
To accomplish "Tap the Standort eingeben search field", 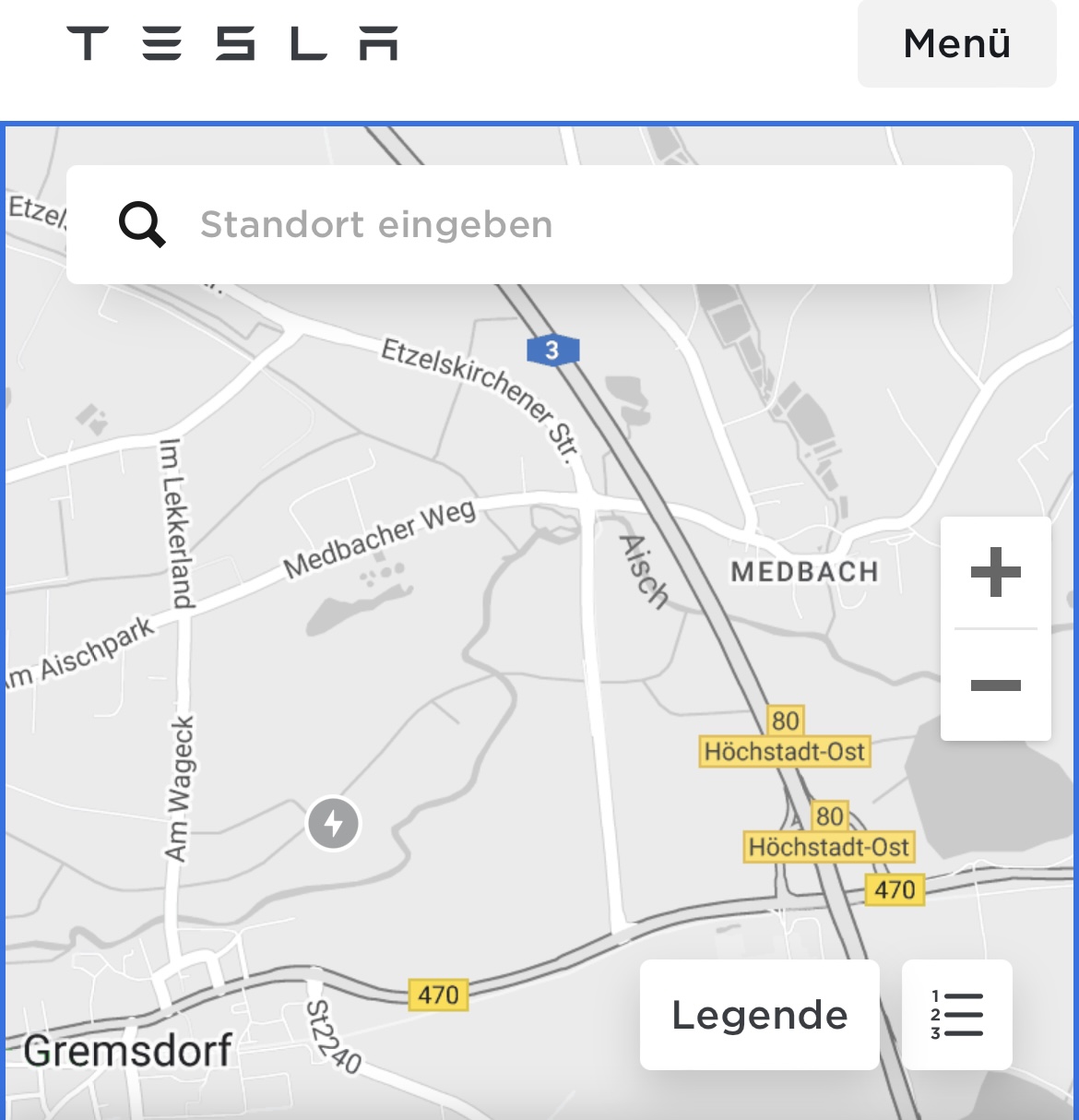I will point(539,224).
